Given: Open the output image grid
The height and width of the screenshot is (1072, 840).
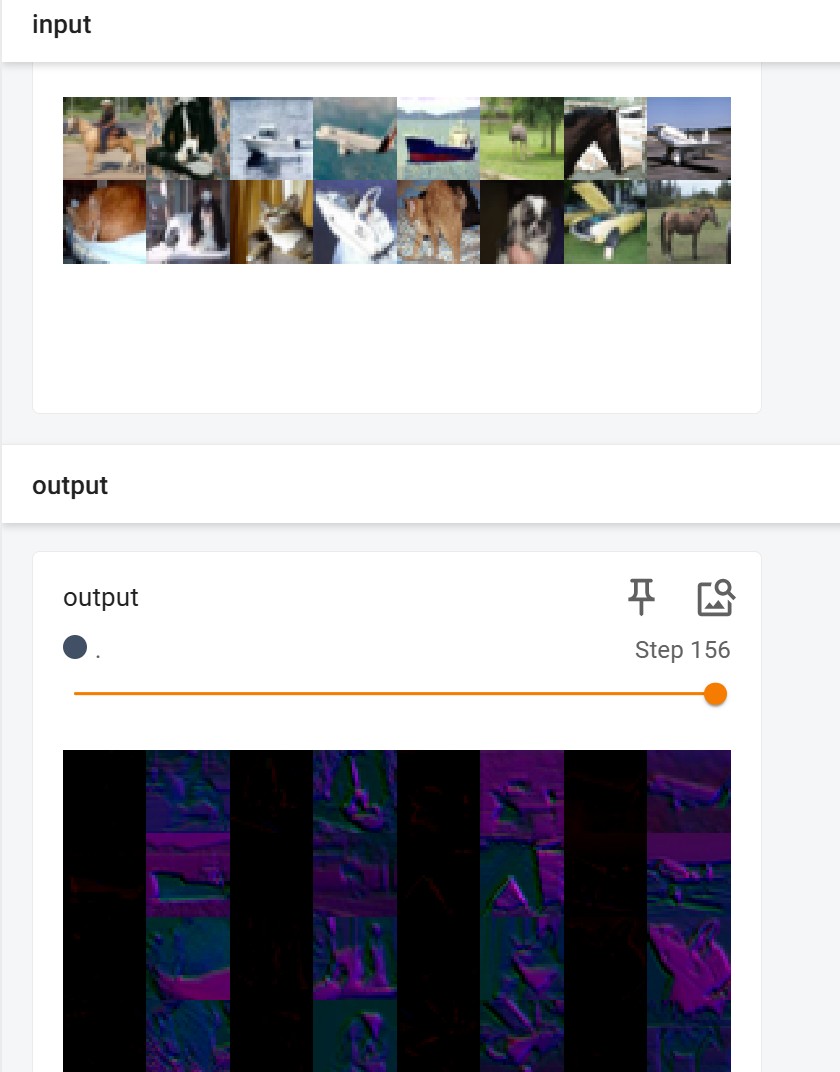Looking at the screenshot, I should point(397,910).
